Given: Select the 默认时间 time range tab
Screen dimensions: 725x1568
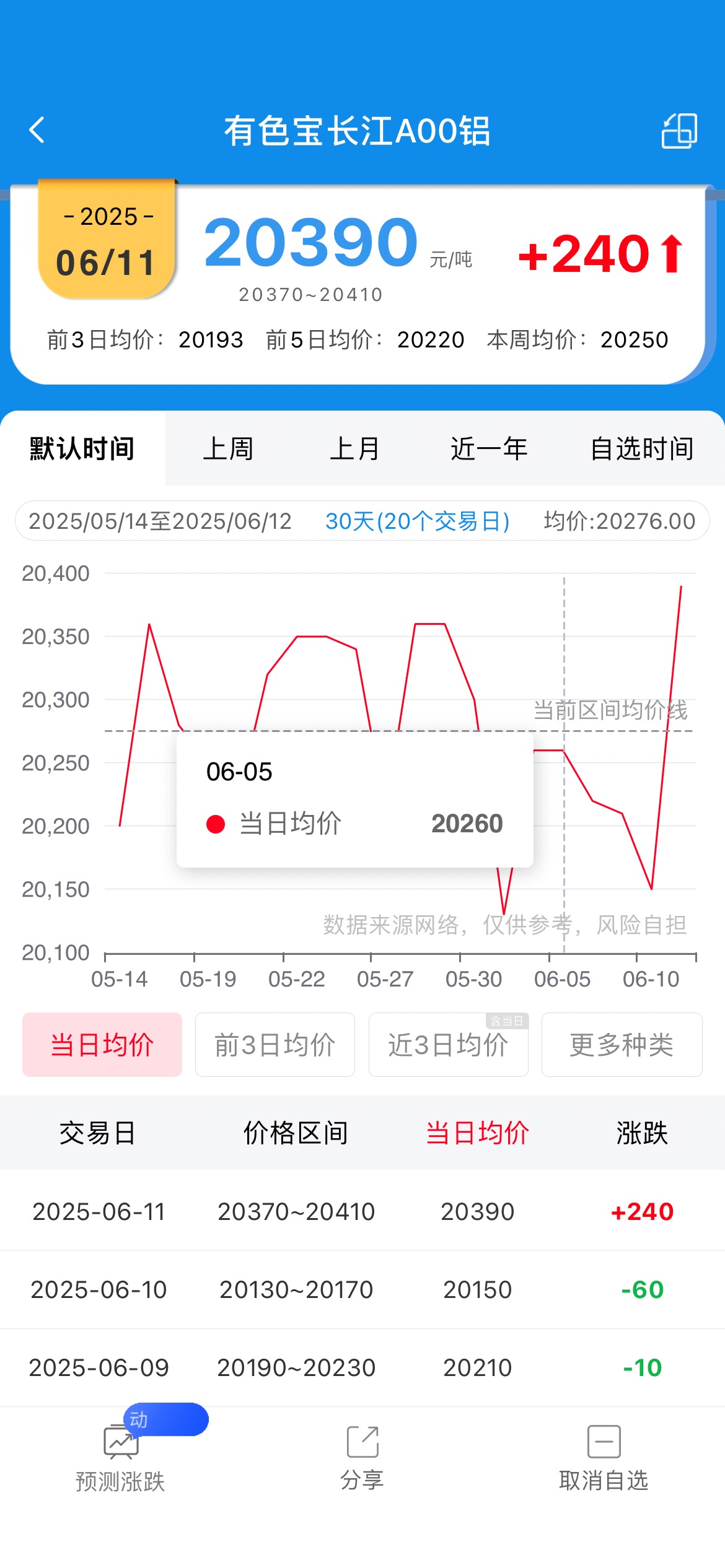Looking at the screenshot, I should pyautogui.click(x=82, y=449).
